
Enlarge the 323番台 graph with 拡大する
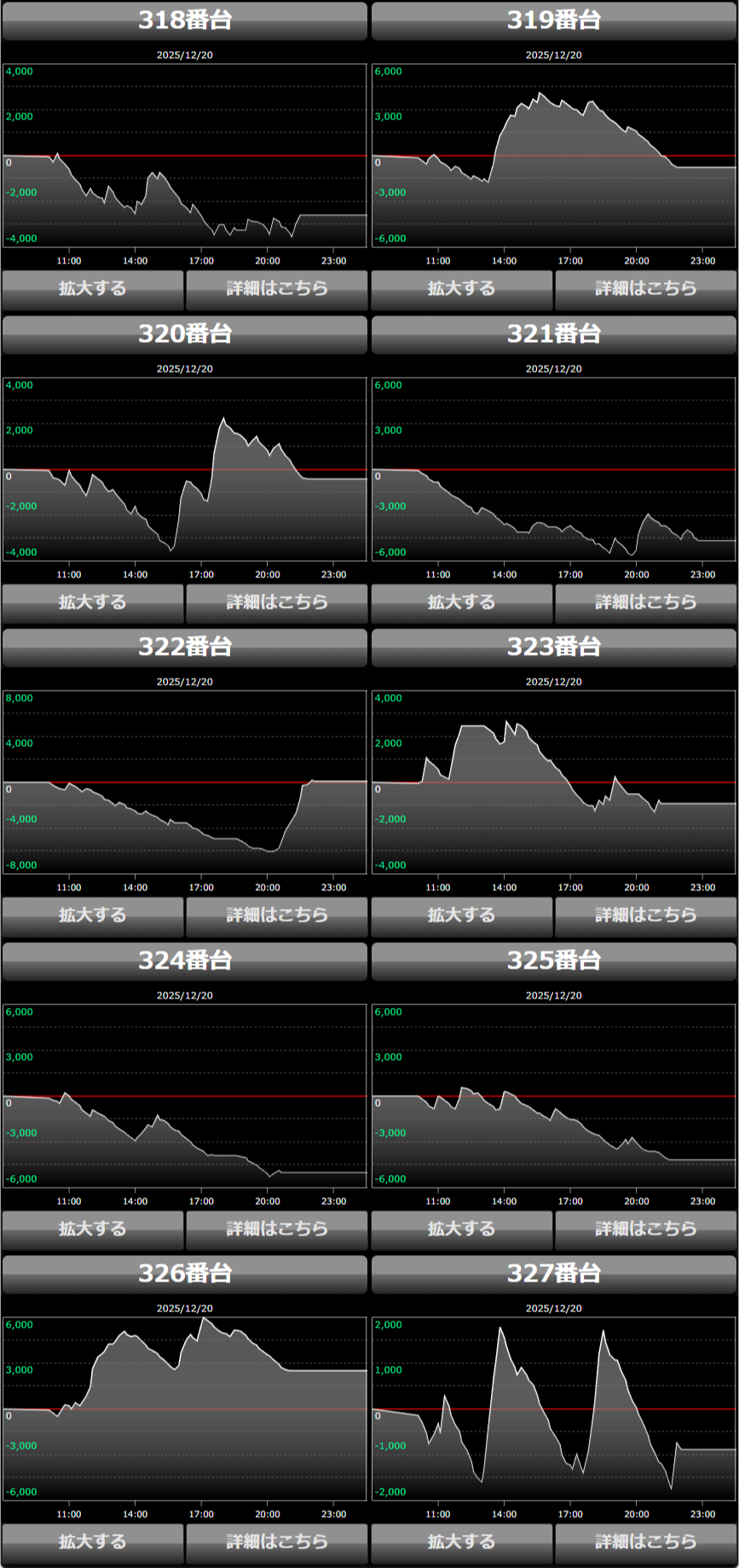coord(461,916)
